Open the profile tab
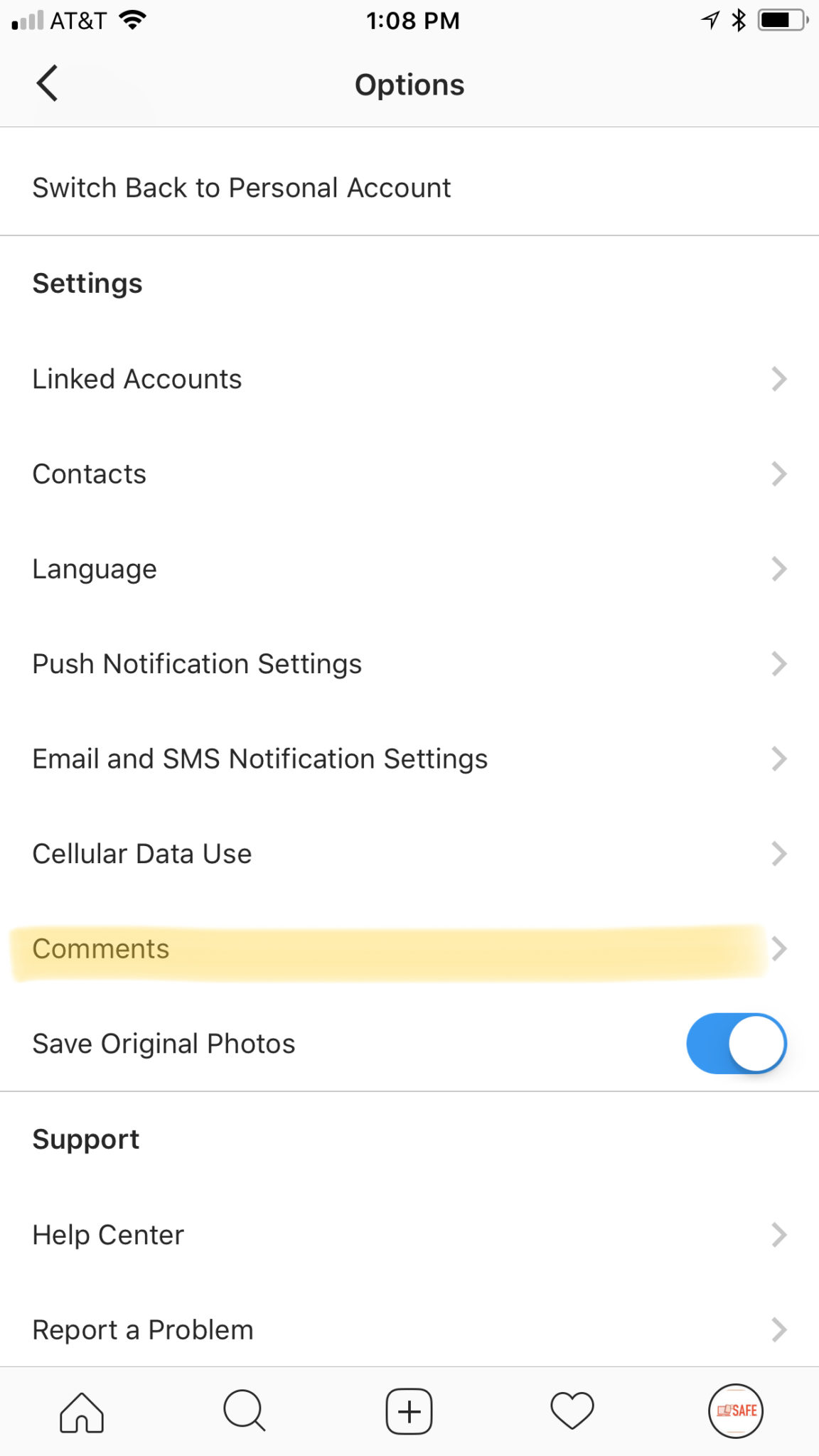Viewport: 819px width, 1456px height. click(736, 1411)
